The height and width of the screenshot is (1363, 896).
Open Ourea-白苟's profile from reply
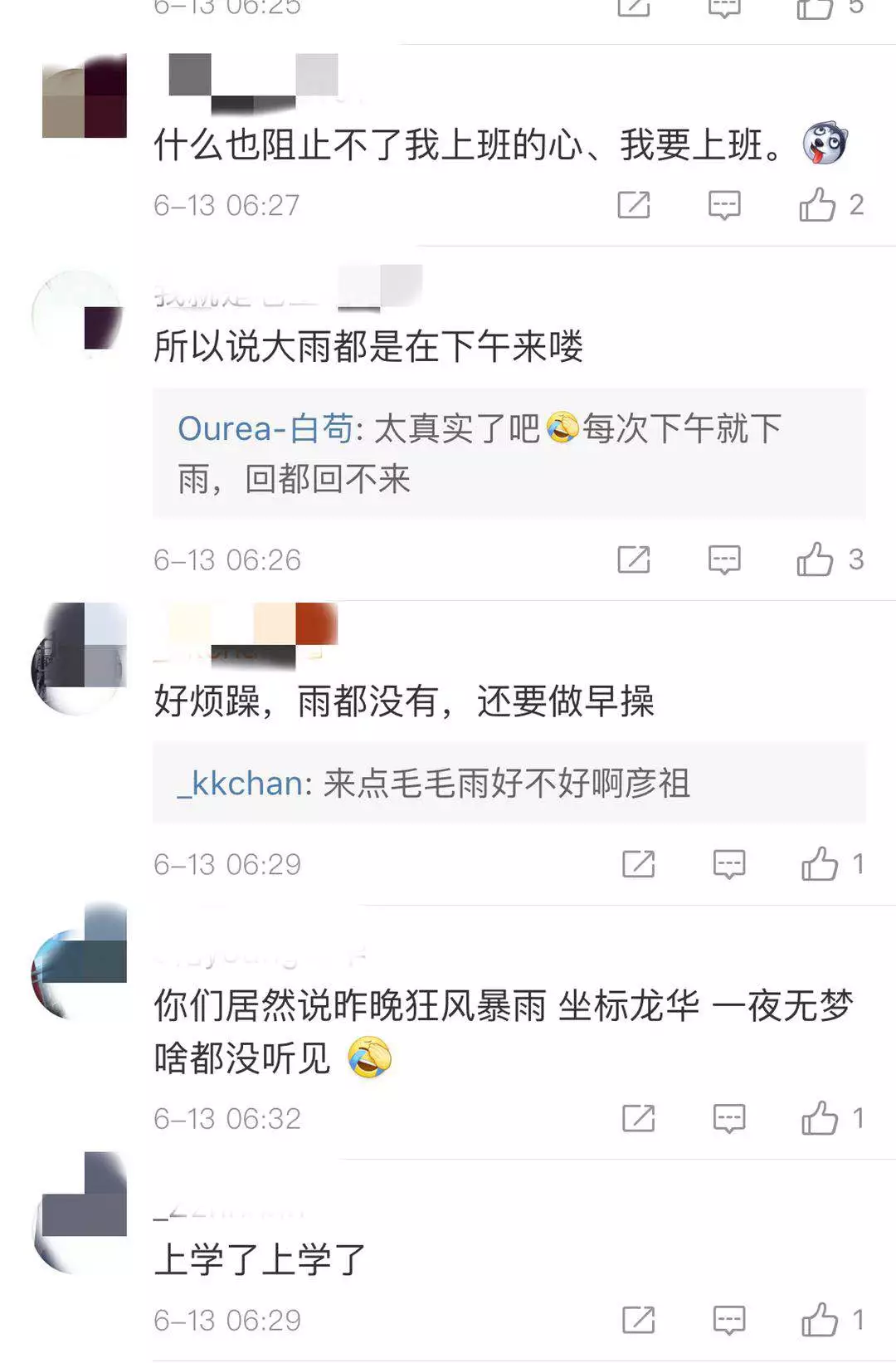tap(265, 429)
